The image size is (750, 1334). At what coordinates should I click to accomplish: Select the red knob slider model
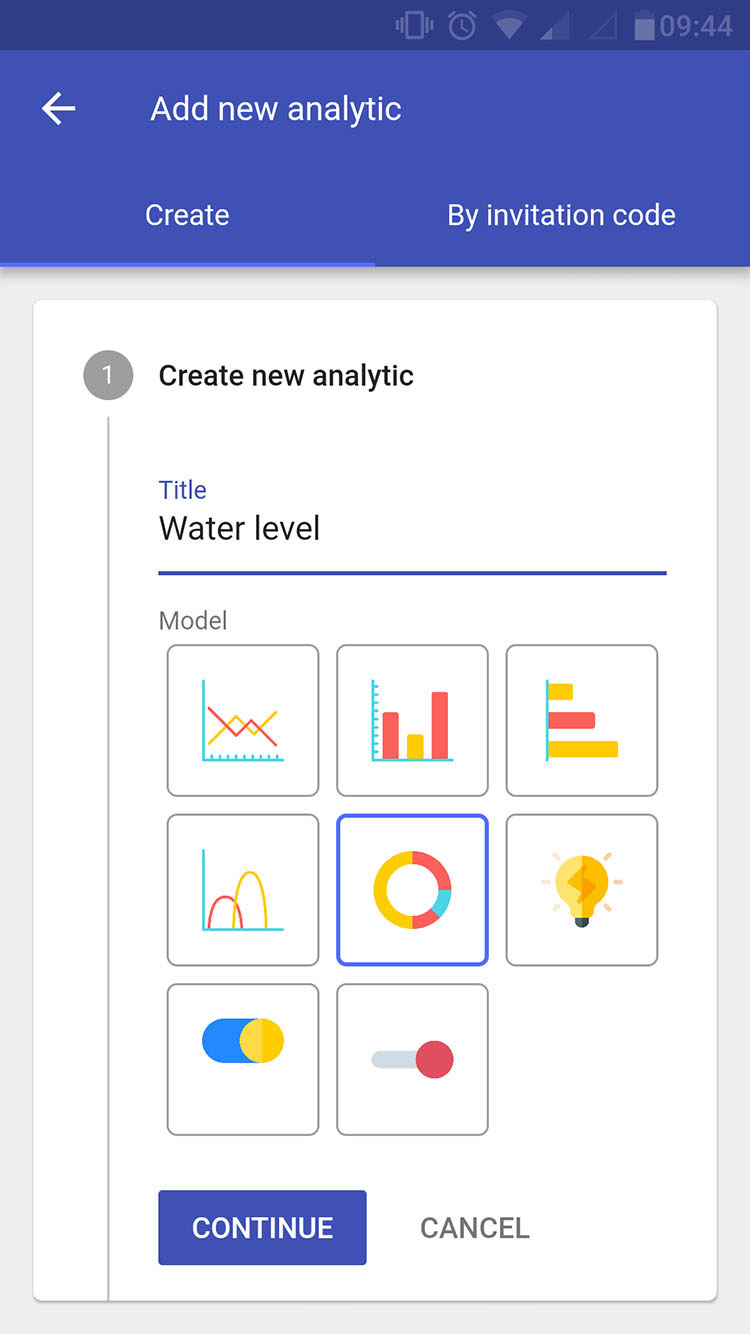412,1060
